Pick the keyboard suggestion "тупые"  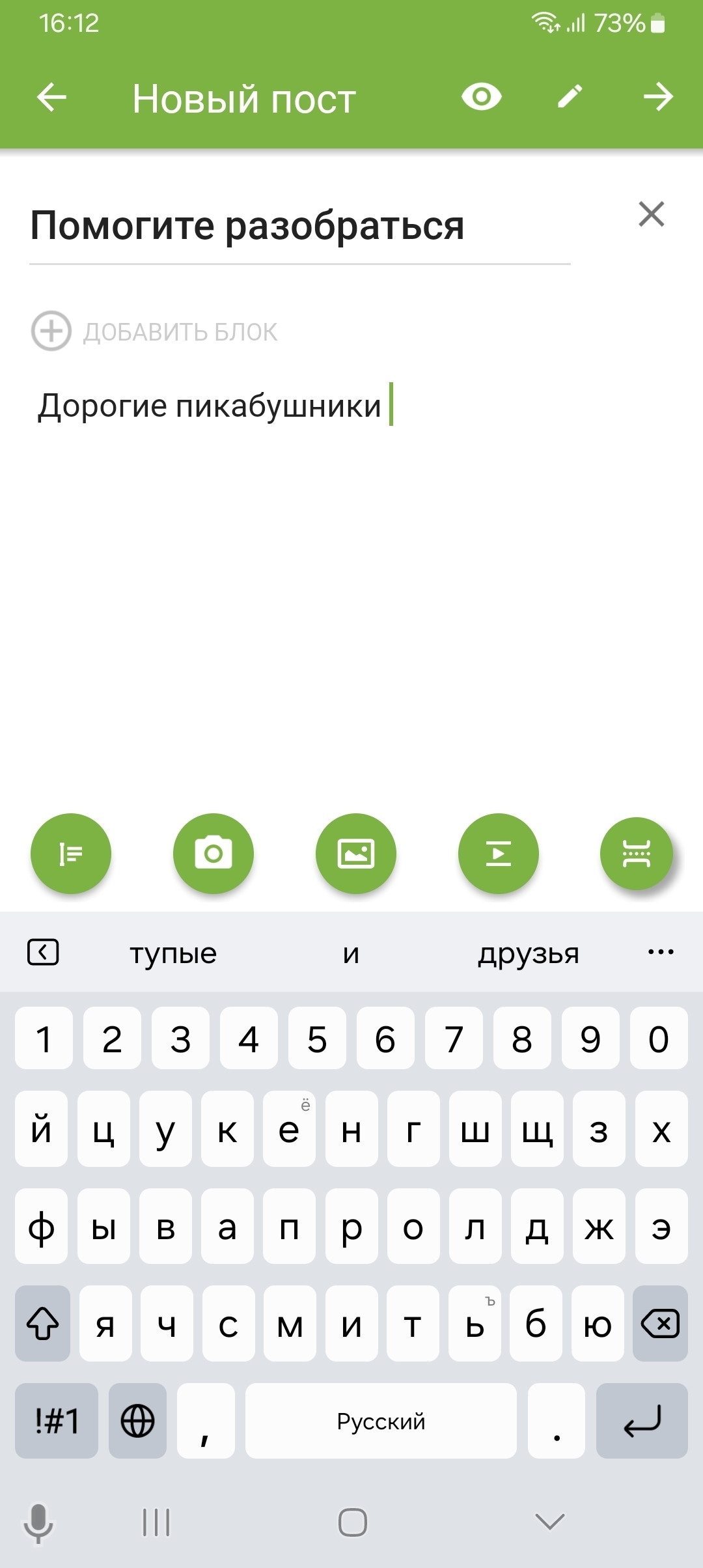click(x=173, y=953)
